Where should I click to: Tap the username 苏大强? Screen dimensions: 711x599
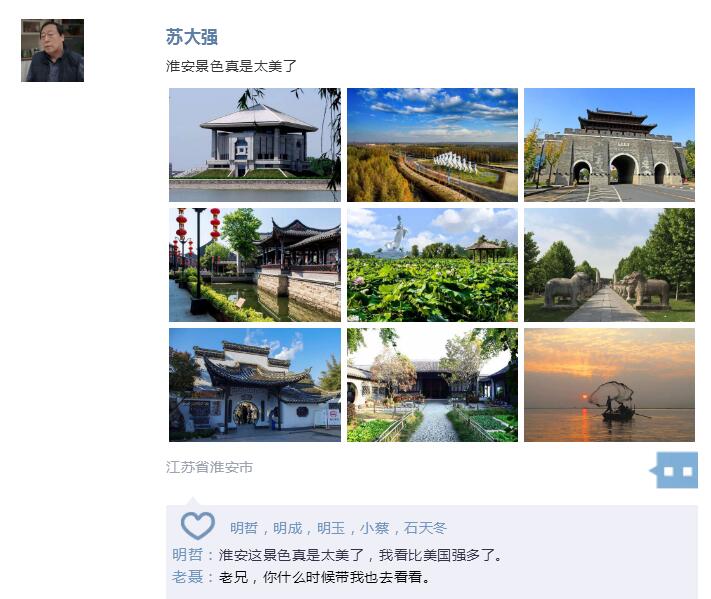[x=192, y=37]
